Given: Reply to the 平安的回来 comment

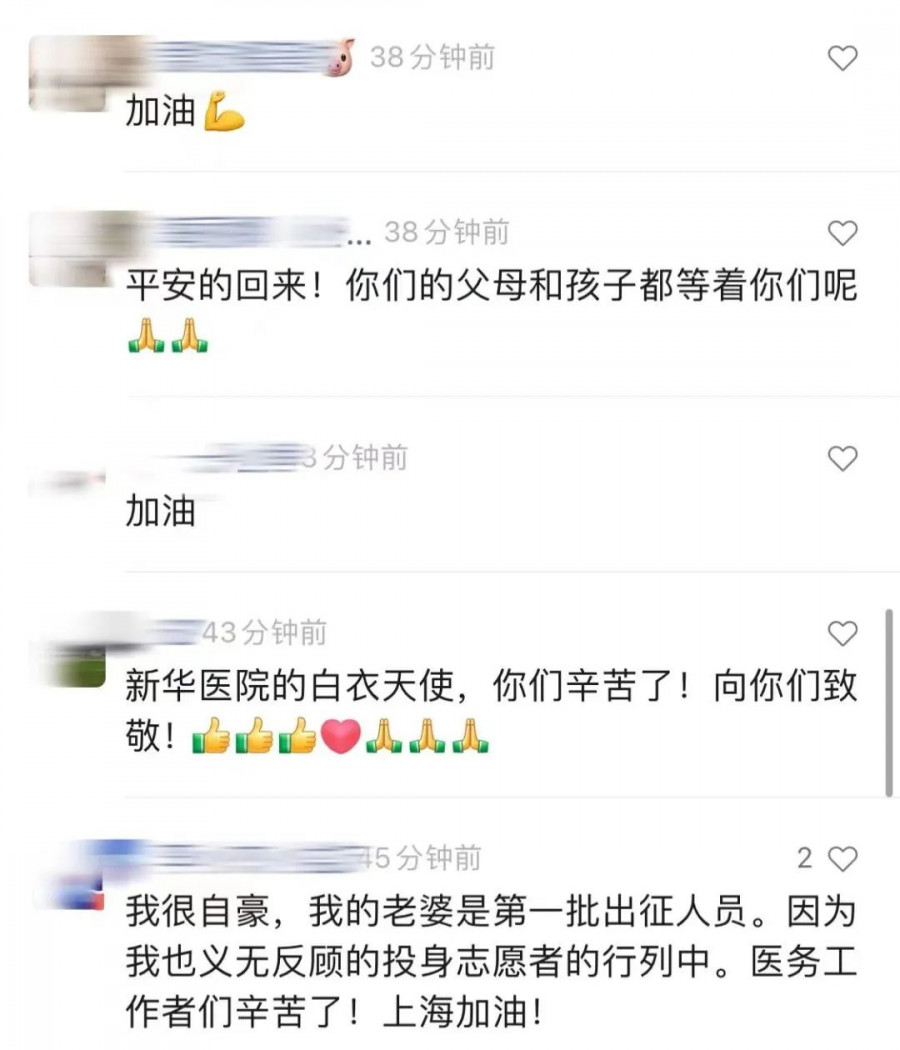Looking at the screenshot, I should coord(490,288).
